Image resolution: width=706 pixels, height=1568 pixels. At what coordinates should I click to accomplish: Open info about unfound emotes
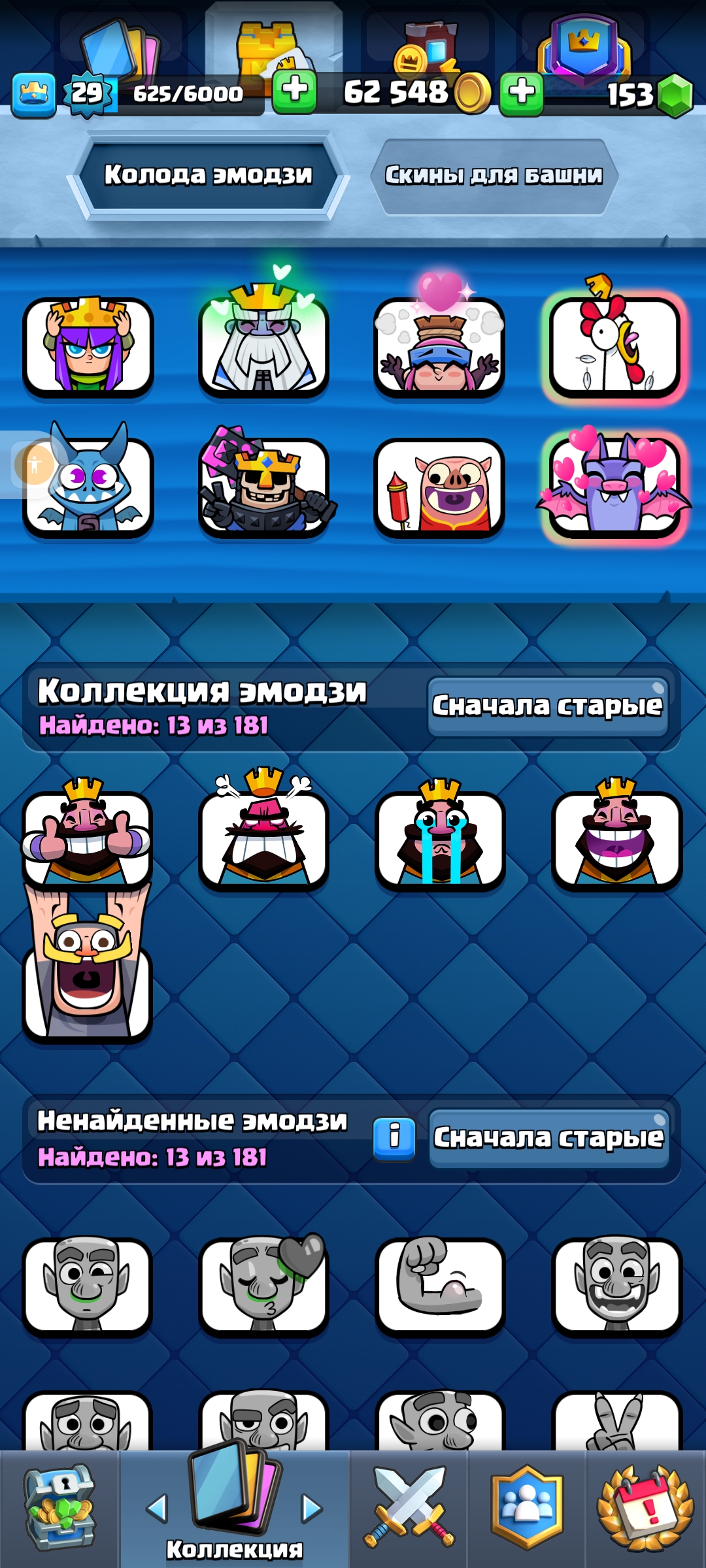coord(394,1137)
